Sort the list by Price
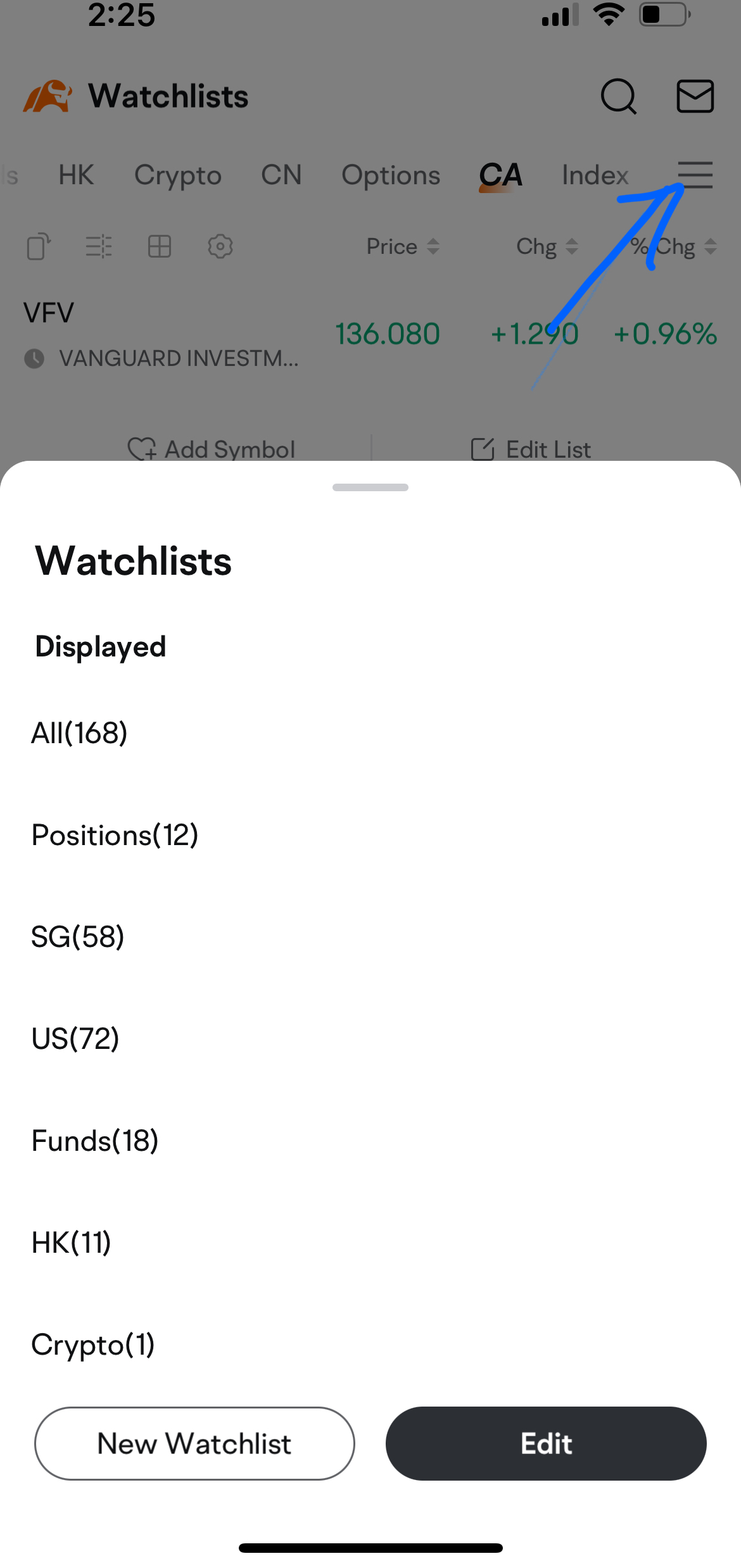 [x=403, y=246]
